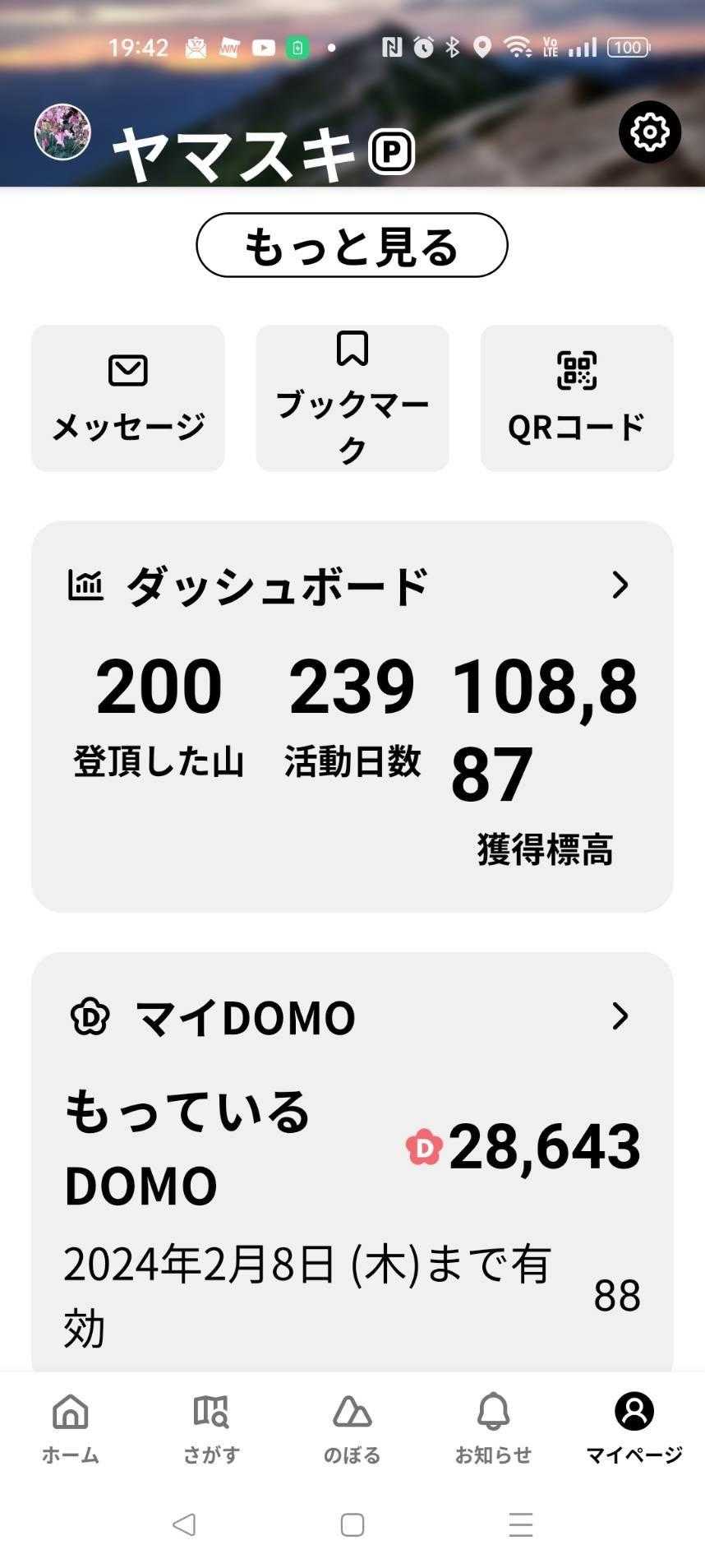Tap the profile avatar picture
This screenshot has width=705, height=1568.
click(x=62, y=132)
